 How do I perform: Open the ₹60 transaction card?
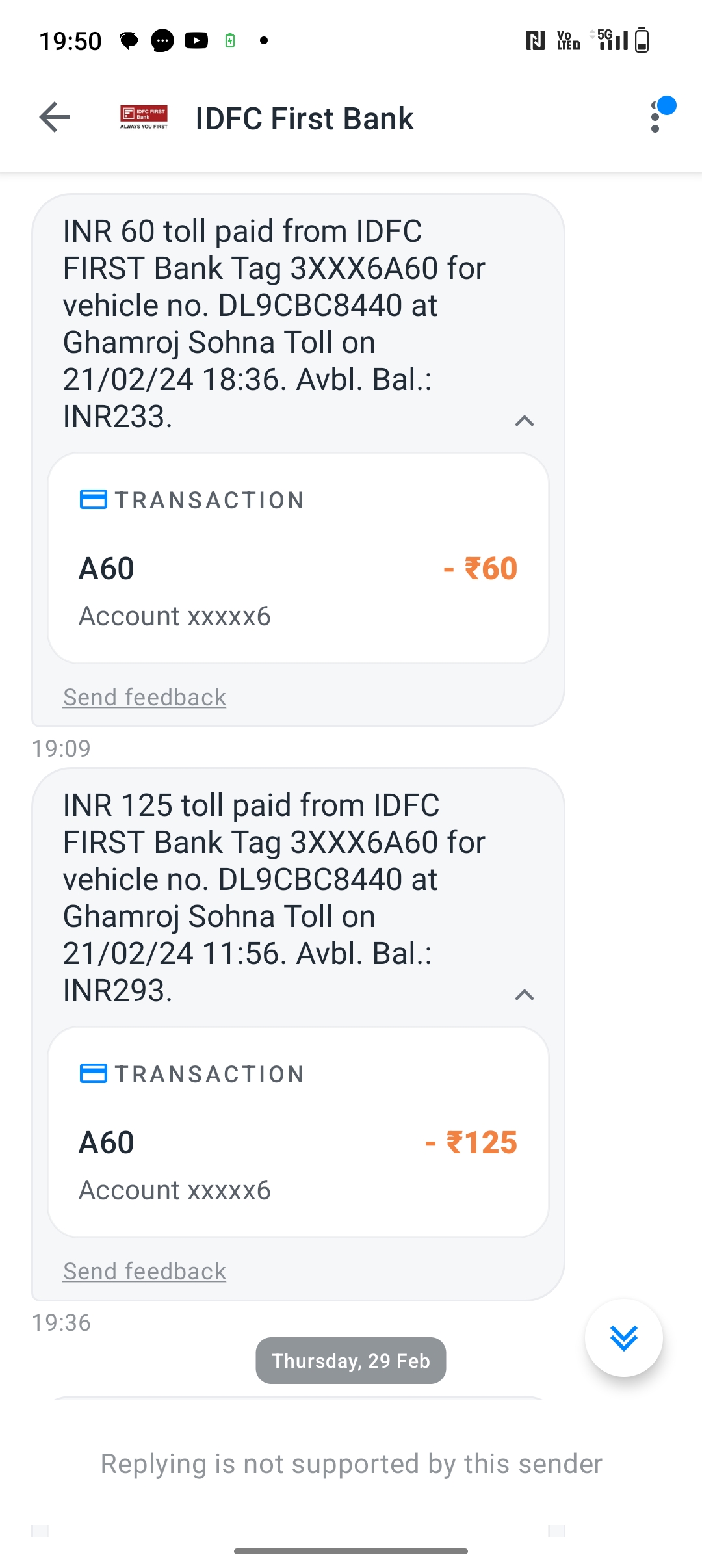(x=298, y=558)
